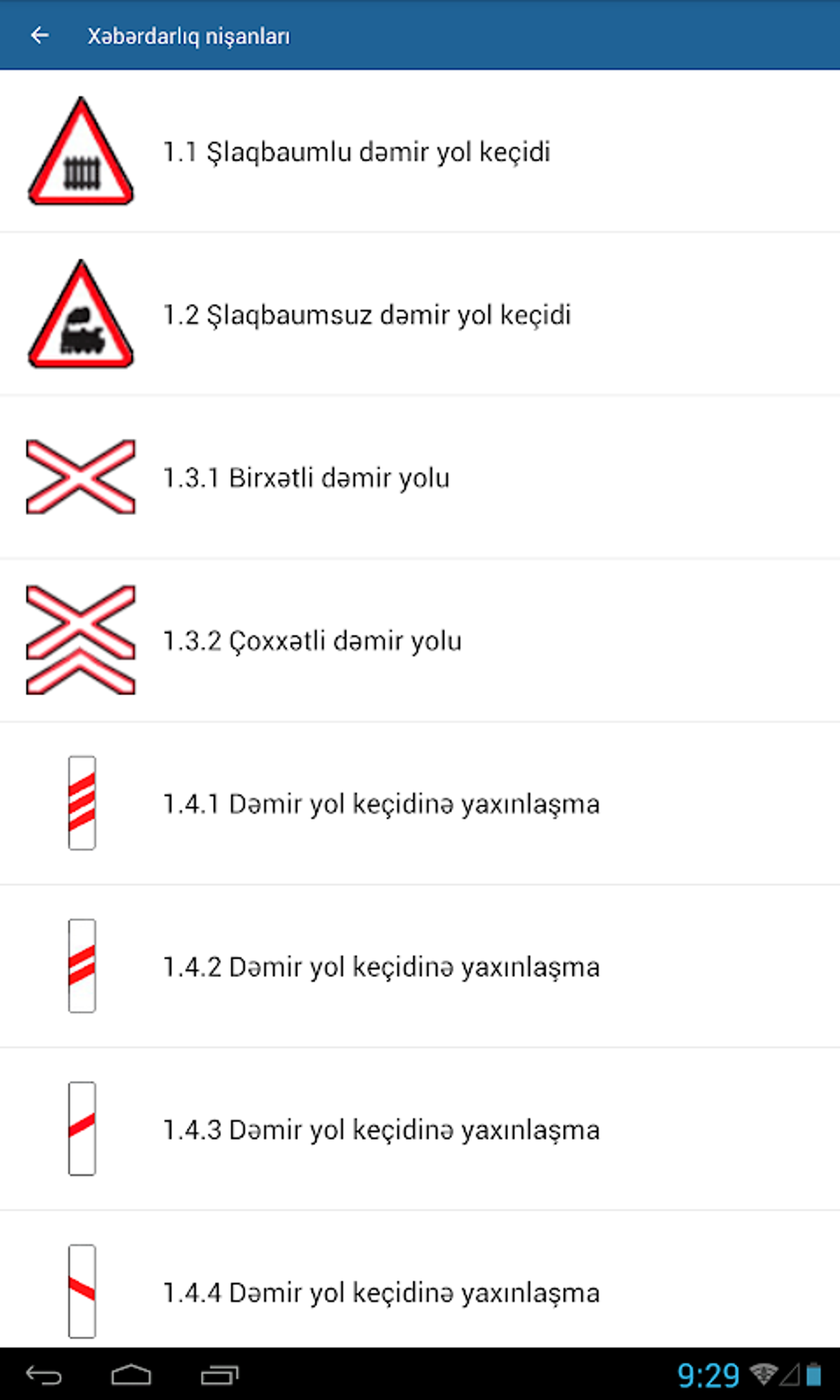Tap the system home button

click(131, 1374)
